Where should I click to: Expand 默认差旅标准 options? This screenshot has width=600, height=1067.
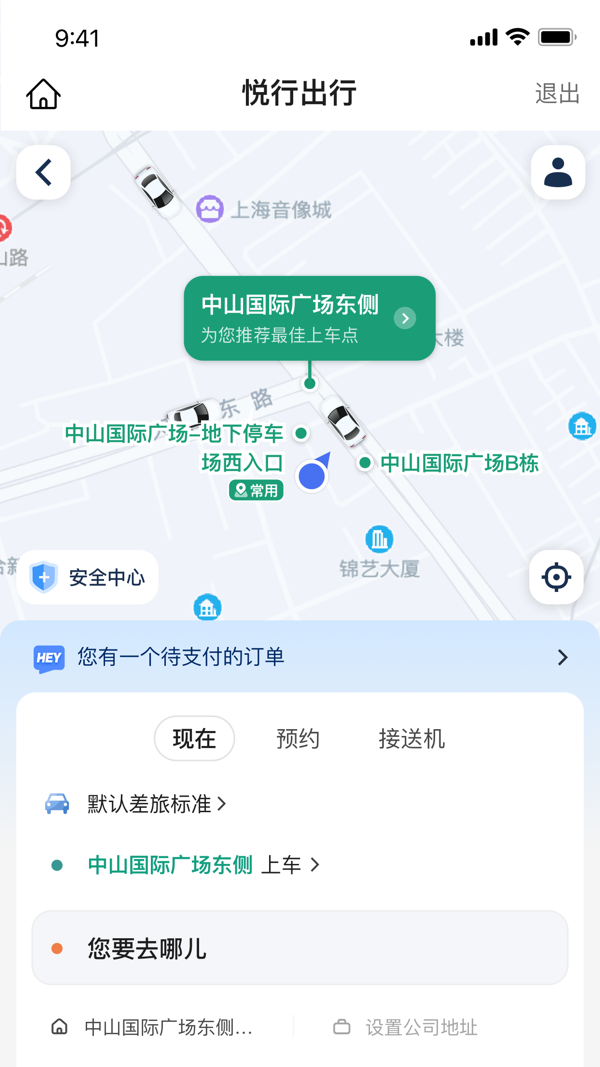click(155, 804)
